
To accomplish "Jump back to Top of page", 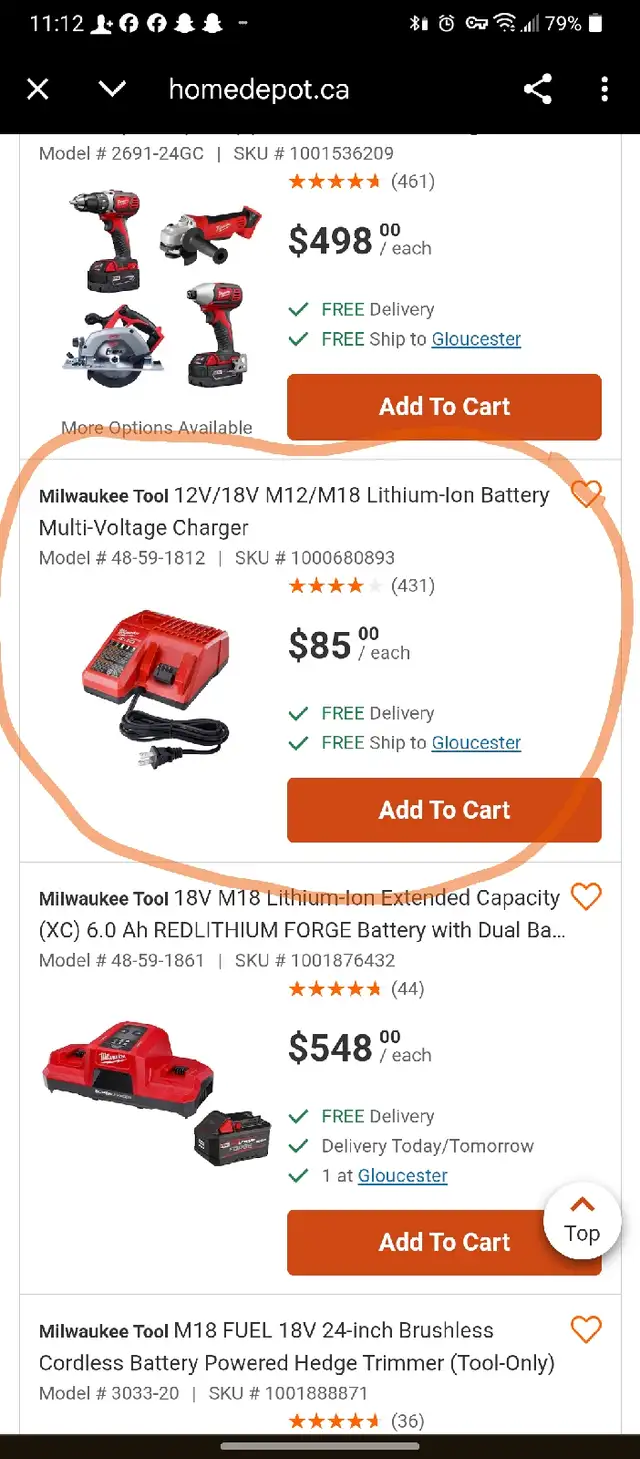I will pyautogui.click(x=581, y=1220).
